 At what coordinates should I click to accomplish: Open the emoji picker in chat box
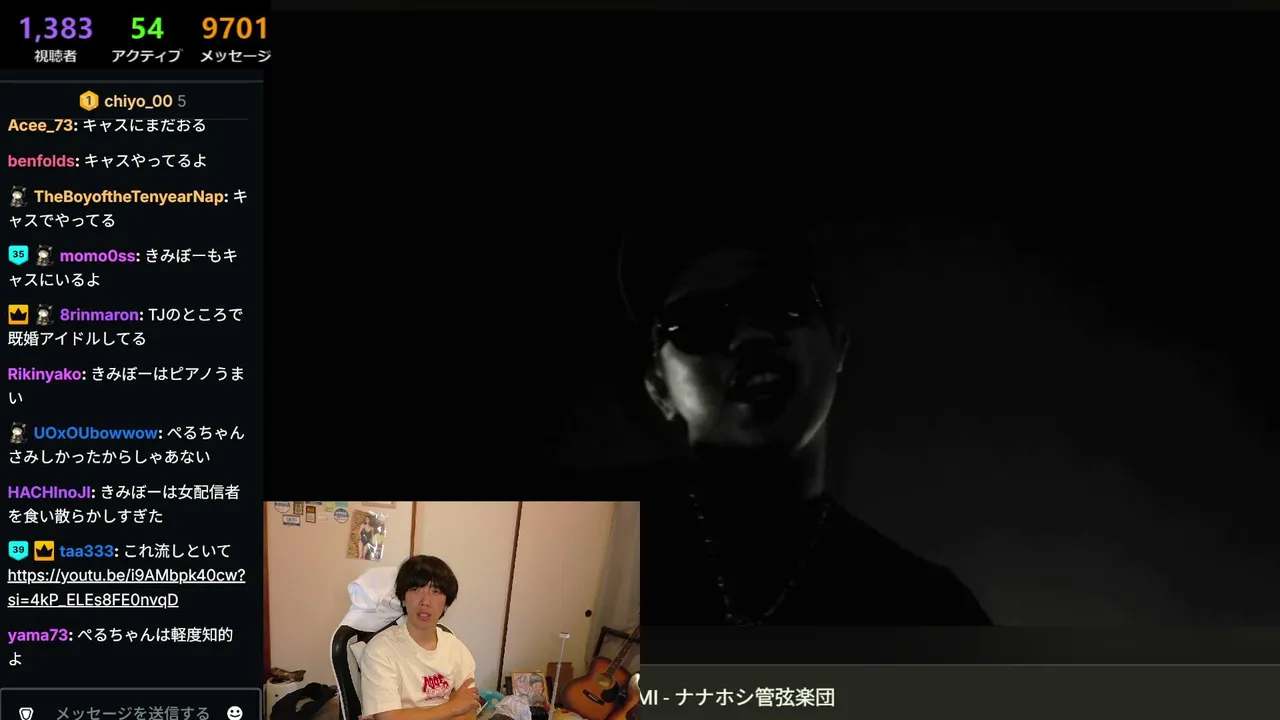point(235,713)
